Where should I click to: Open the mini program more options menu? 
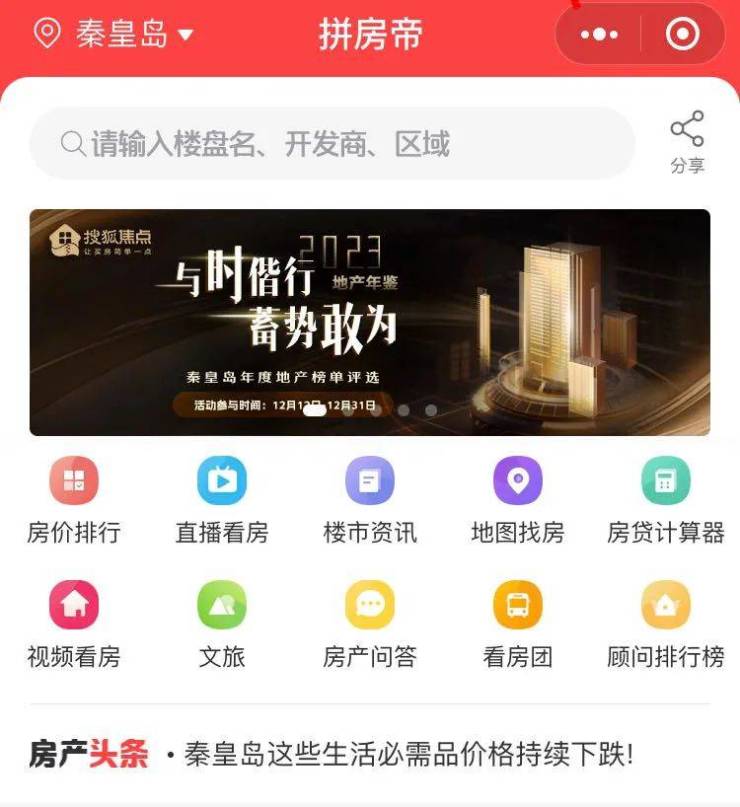click(599, 34)
